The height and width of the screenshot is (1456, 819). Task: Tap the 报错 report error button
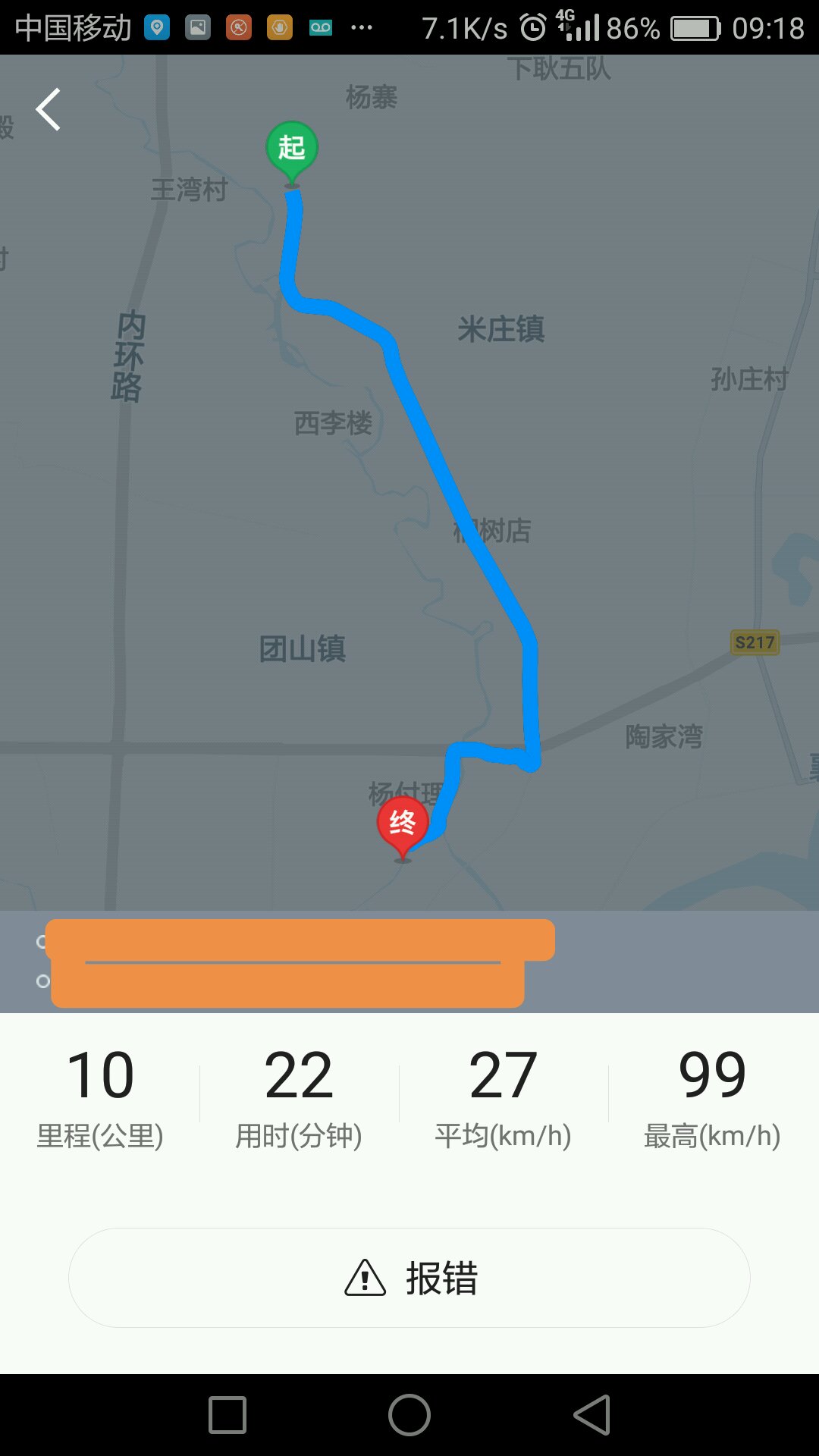[x=409, y=1278]
